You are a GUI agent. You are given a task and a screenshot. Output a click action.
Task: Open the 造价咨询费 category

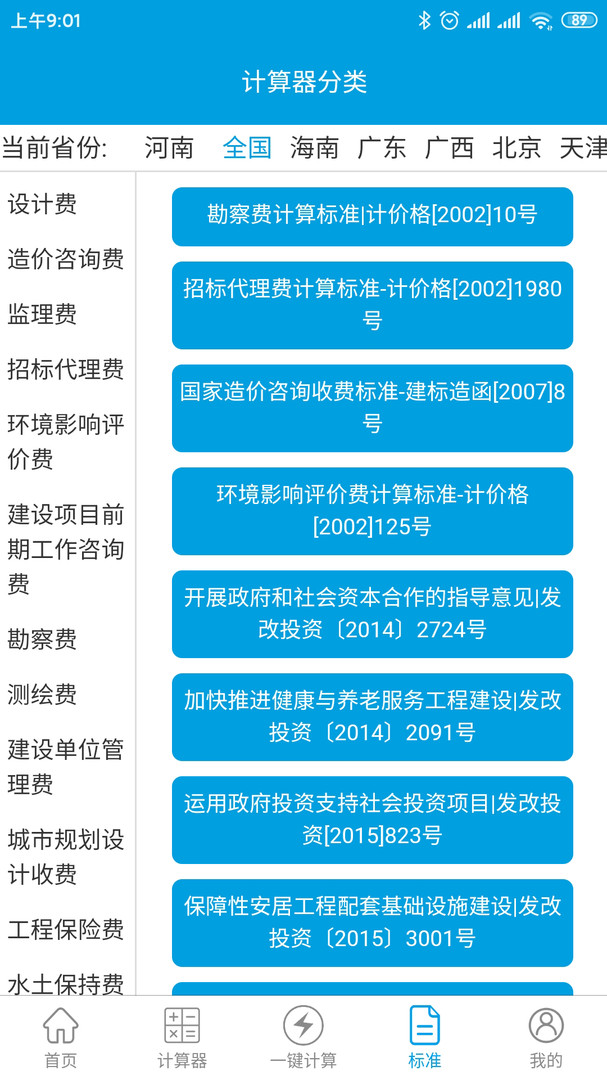point(66,259)
